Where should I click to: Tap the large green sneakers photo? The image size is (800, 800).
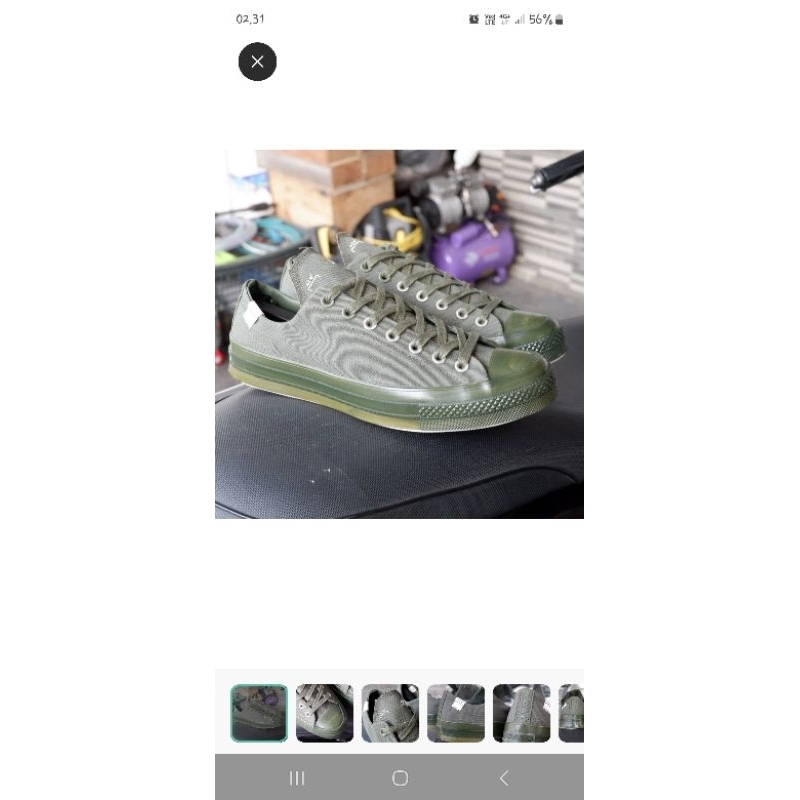tap(399, 334)
